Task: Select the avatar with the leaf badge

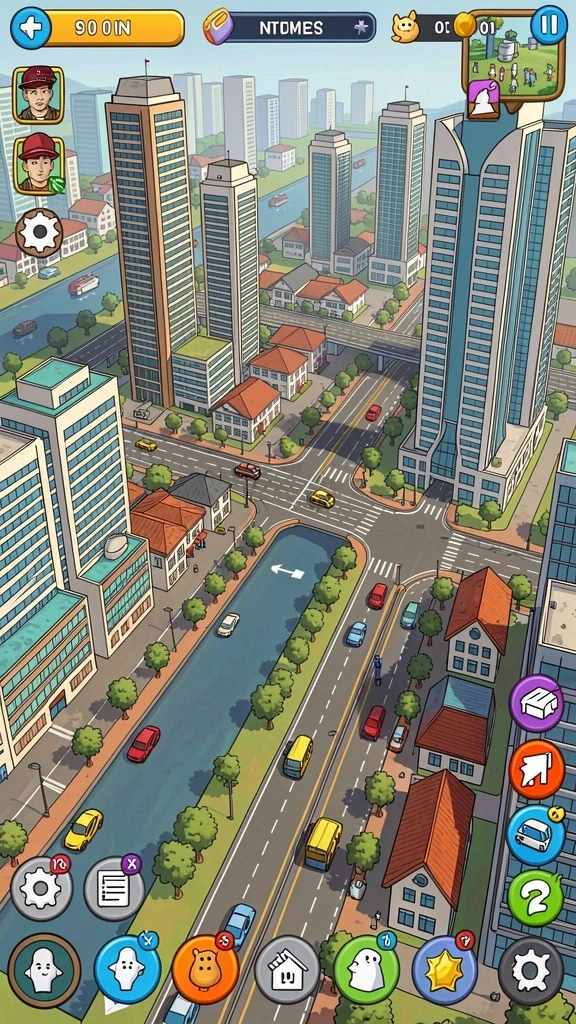Action: 38,165
